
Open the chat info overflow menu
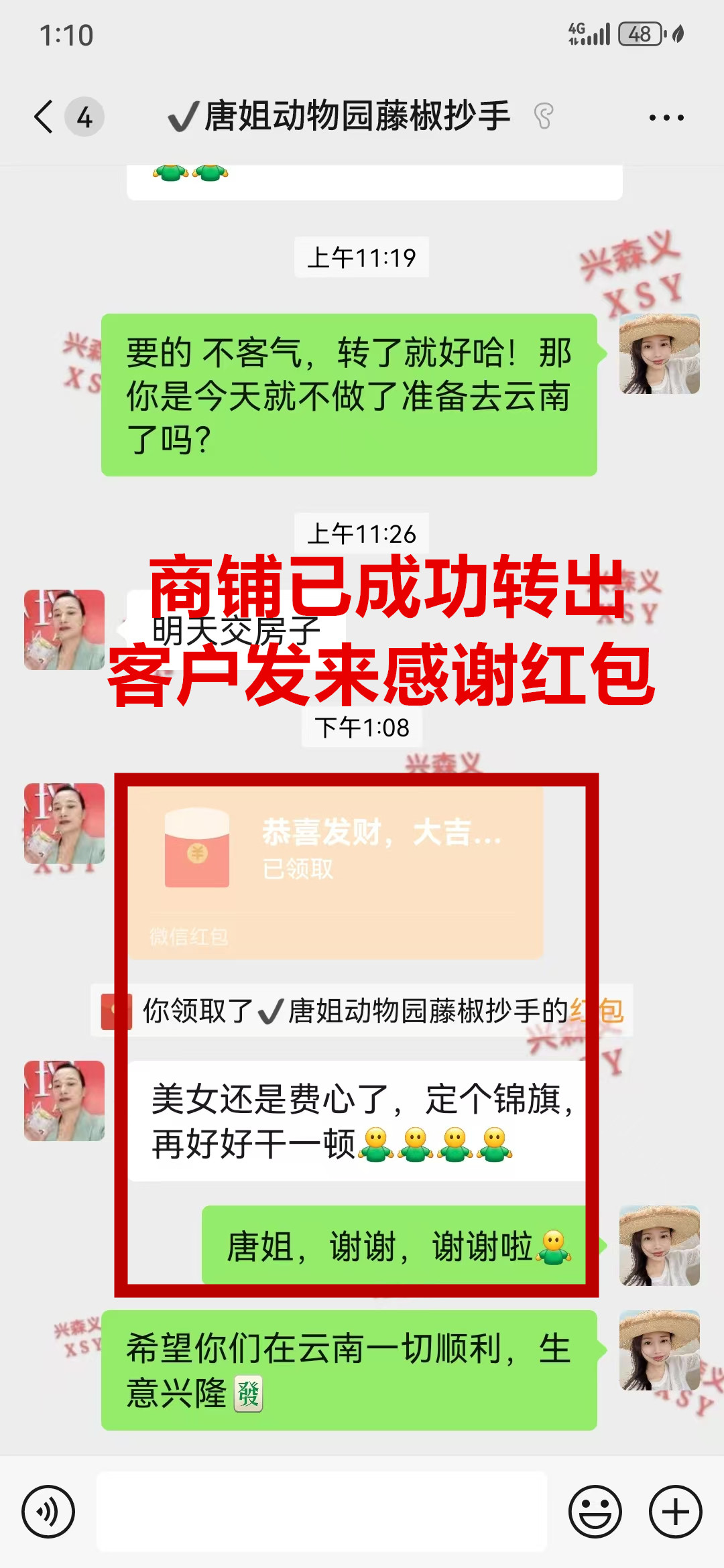(666, 118)
